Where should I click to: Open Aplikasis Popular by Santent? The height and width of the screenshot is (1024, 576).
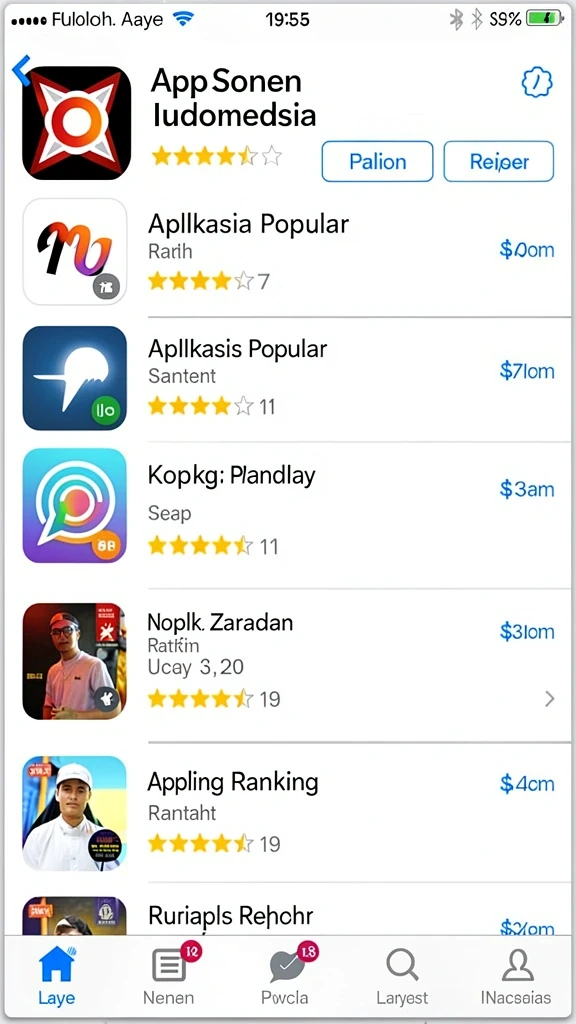pyautogui.click(x=288, y=379)
